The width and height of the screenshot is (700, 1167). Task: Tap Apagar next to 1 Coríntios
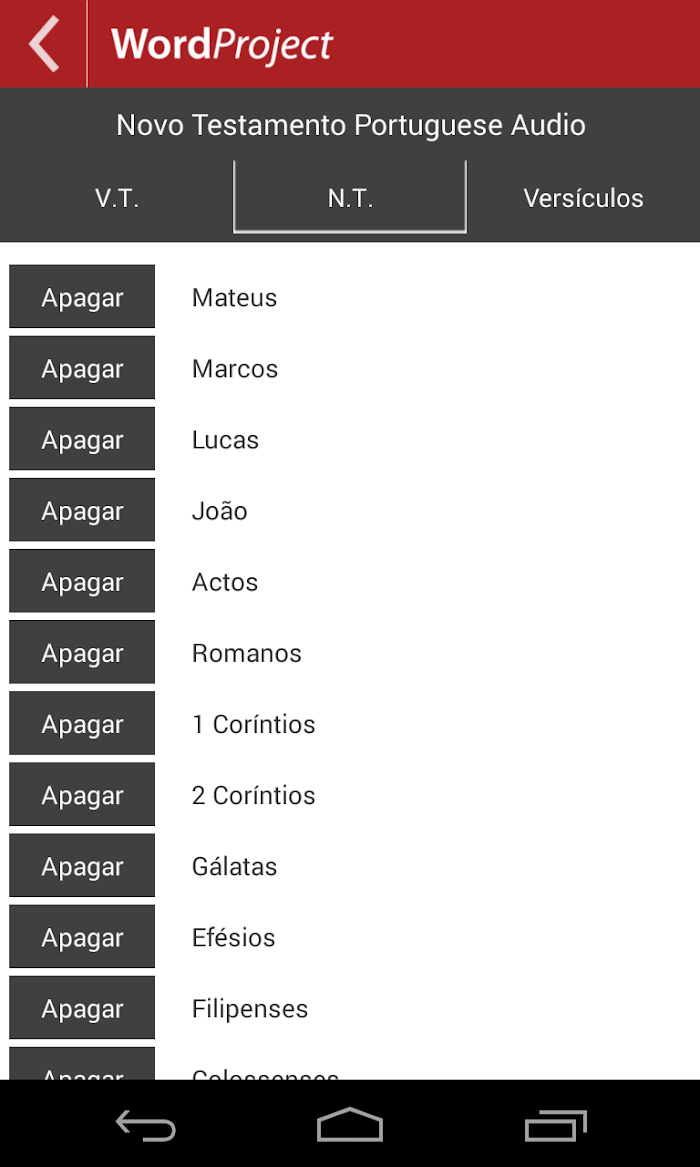coord(82,724)
